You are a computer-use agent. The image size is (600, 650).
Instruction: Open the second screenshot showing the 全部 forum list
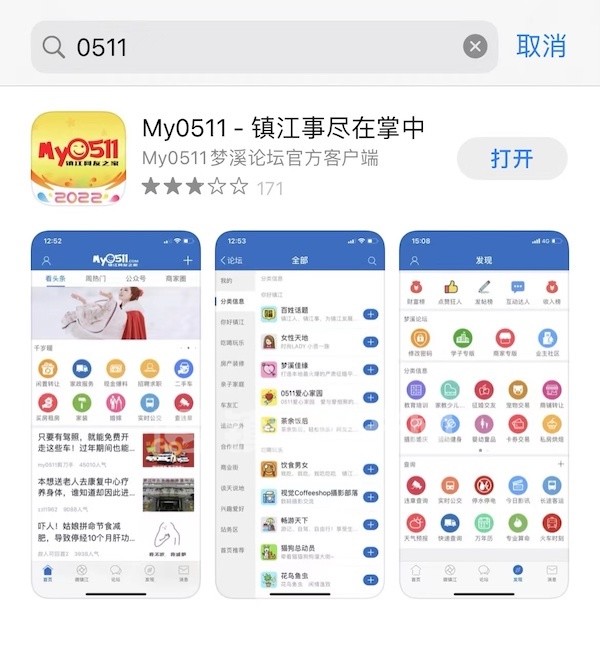click(x=300, y=415)
